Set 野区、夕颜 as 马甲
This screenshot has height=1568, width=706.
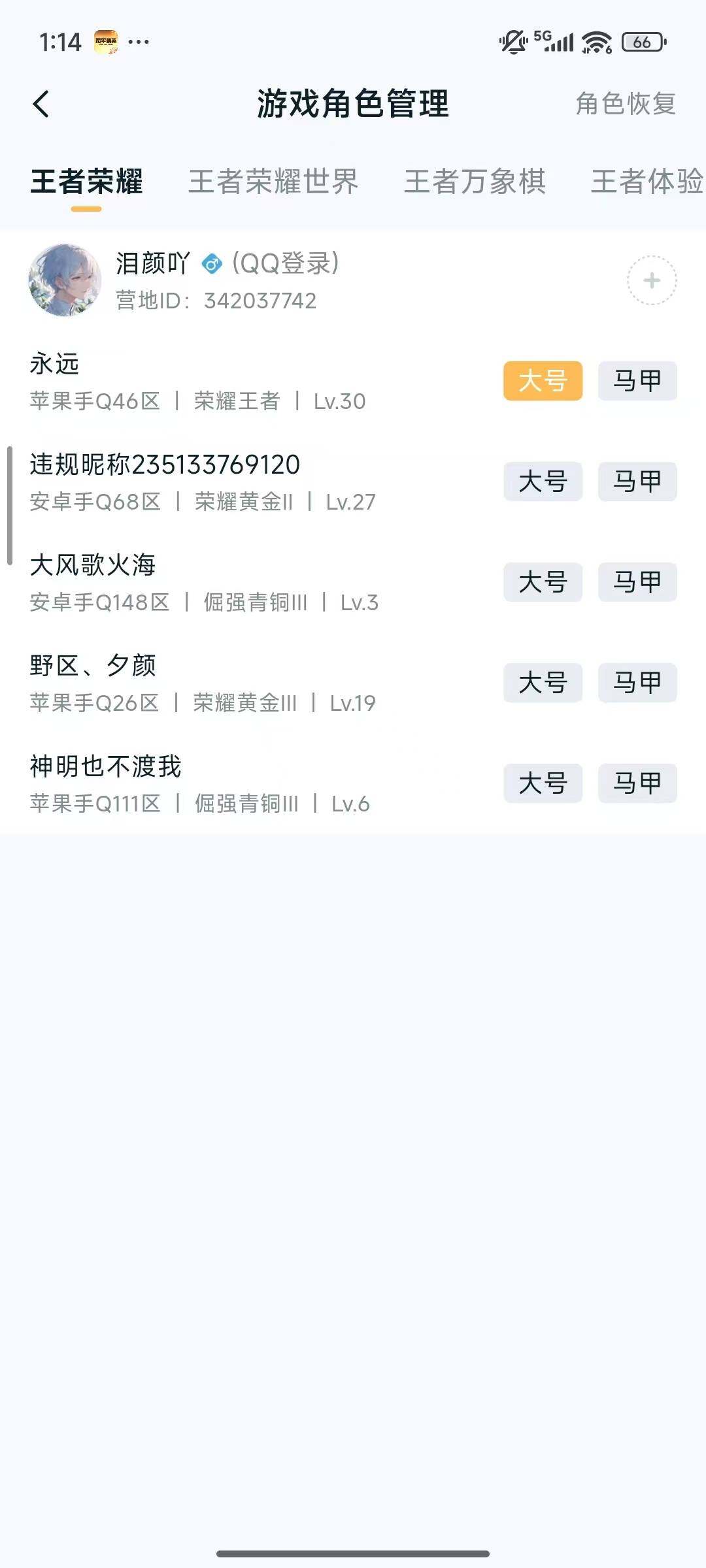click(636, 683)
